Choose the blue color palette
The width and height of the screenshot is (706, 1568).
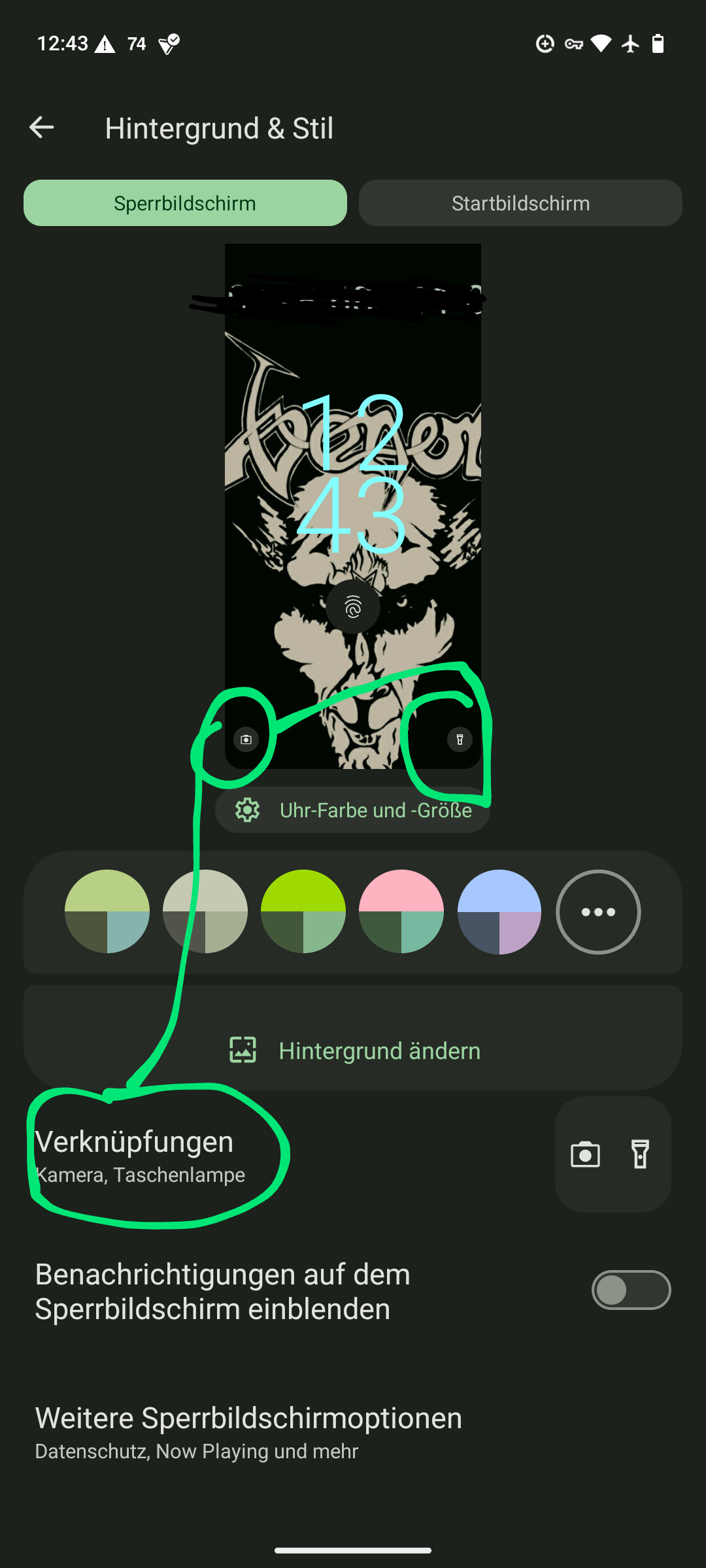499,912
